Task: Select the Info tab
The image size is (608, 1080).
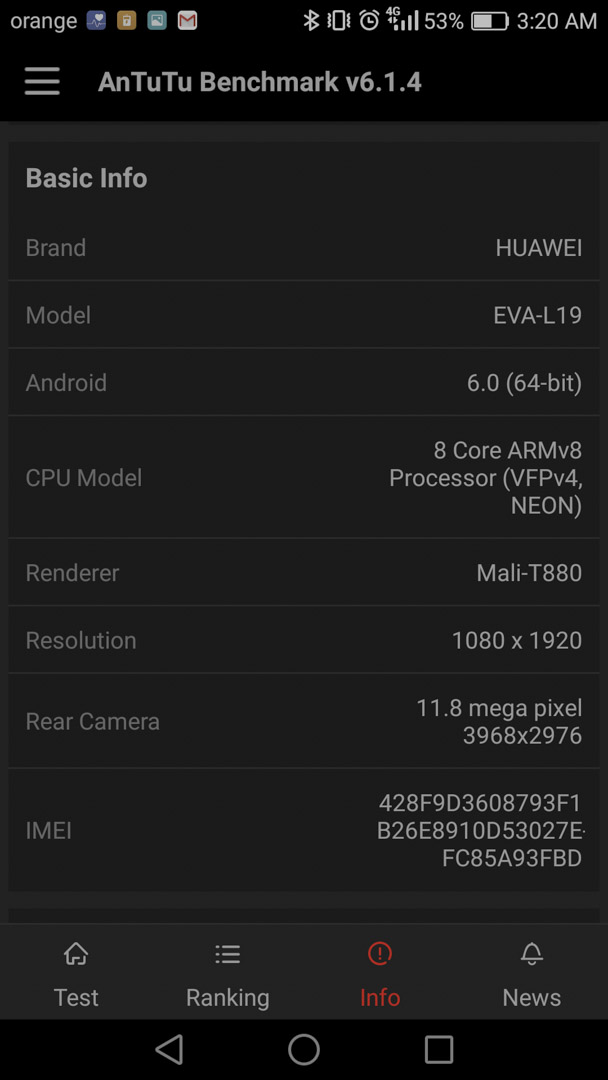Action: point(379,974)
